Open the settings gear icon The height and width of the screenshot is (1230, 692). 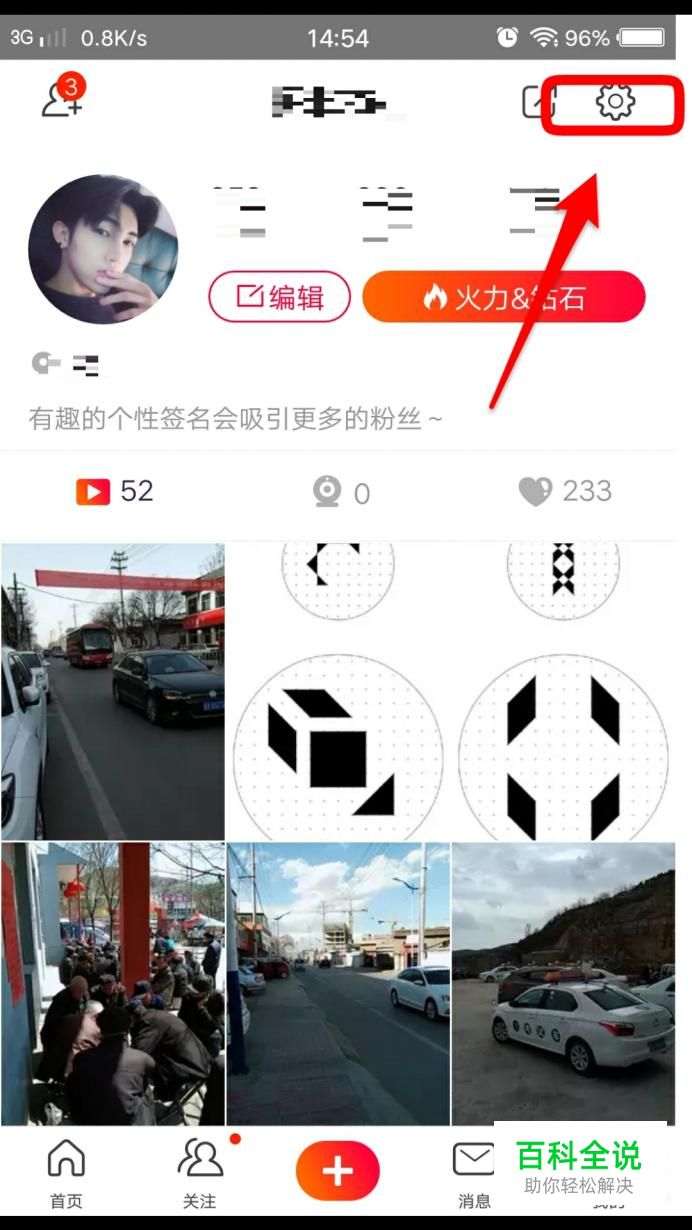(615, 101)
